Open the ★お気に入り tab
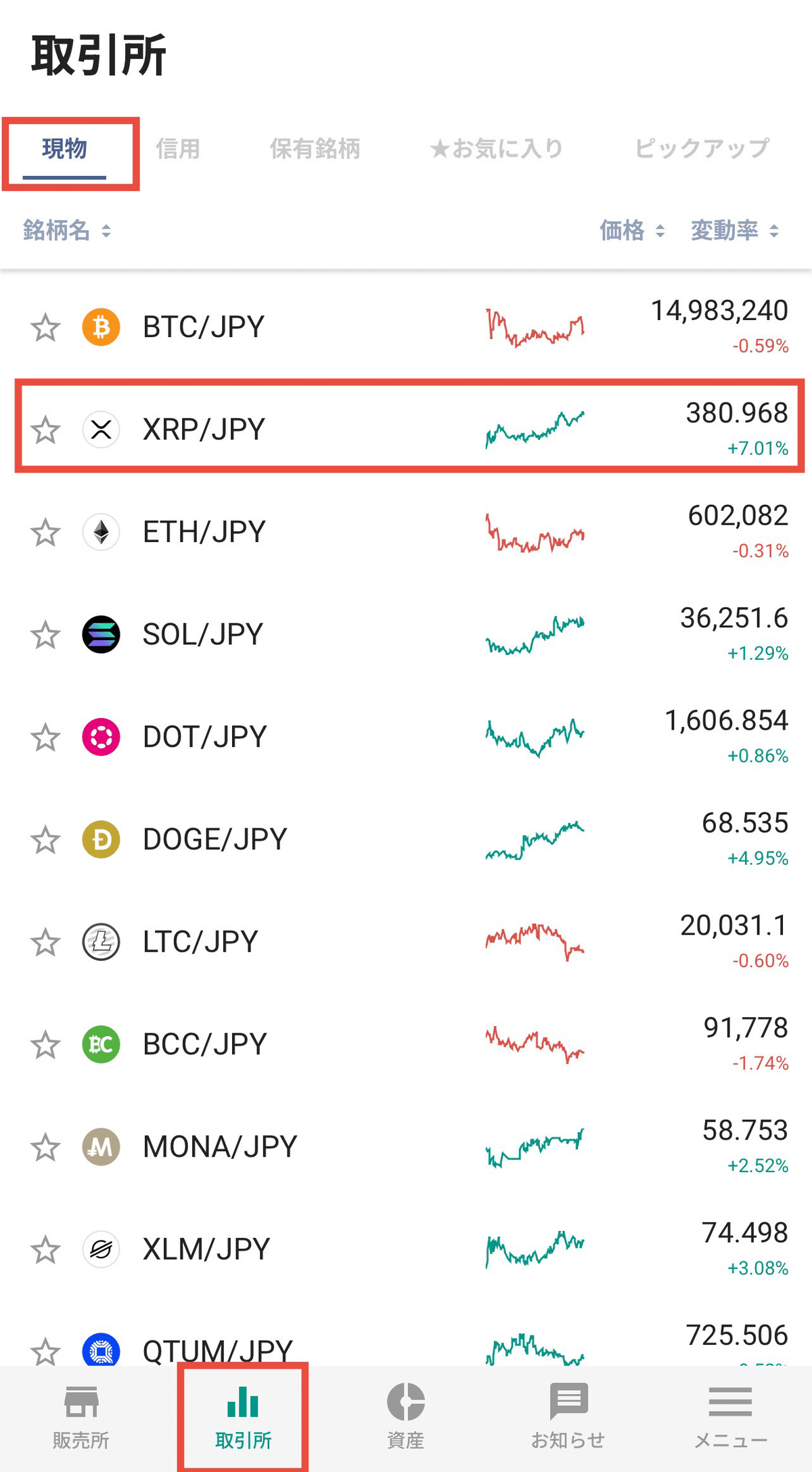 (x=497, y=149)
